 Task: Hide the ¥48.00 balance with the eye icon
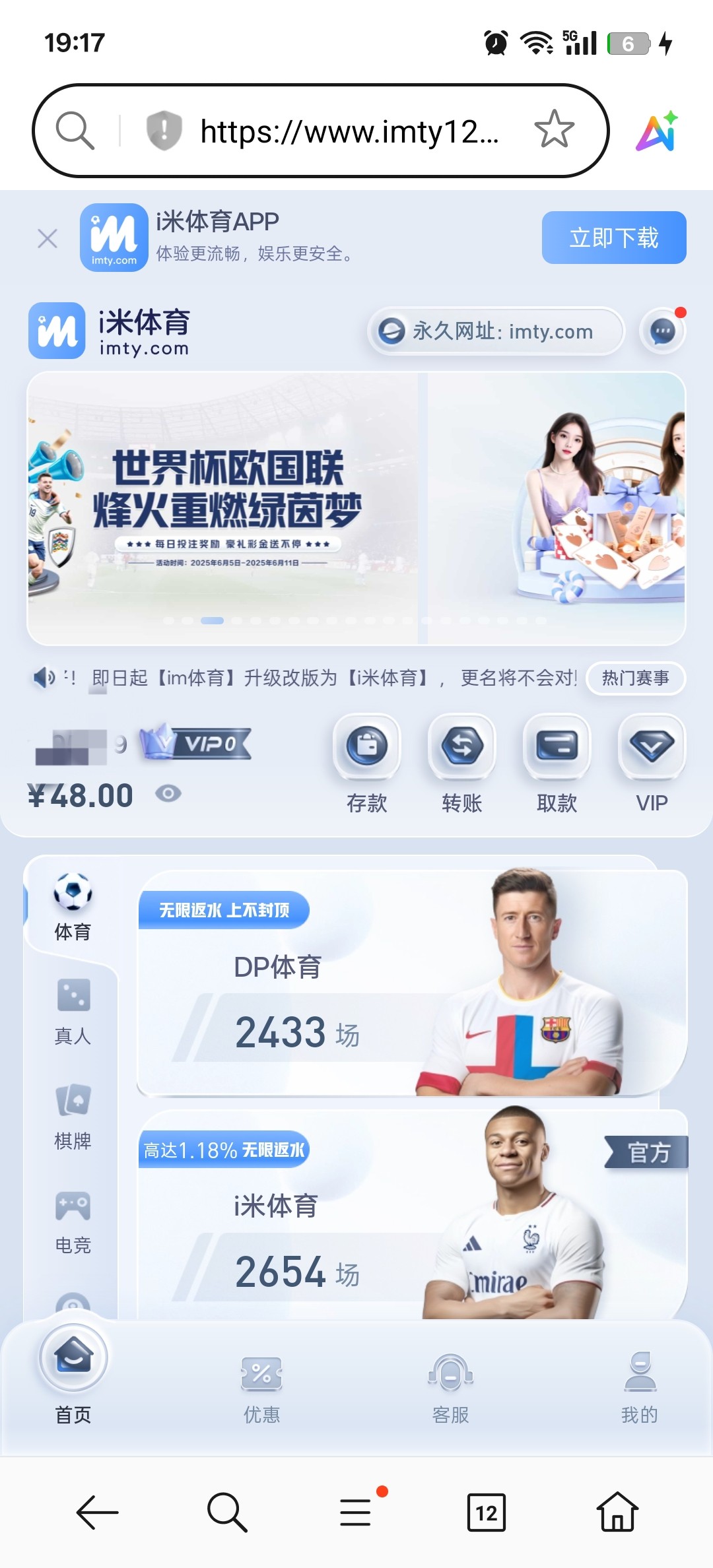[x=168, y=793]
